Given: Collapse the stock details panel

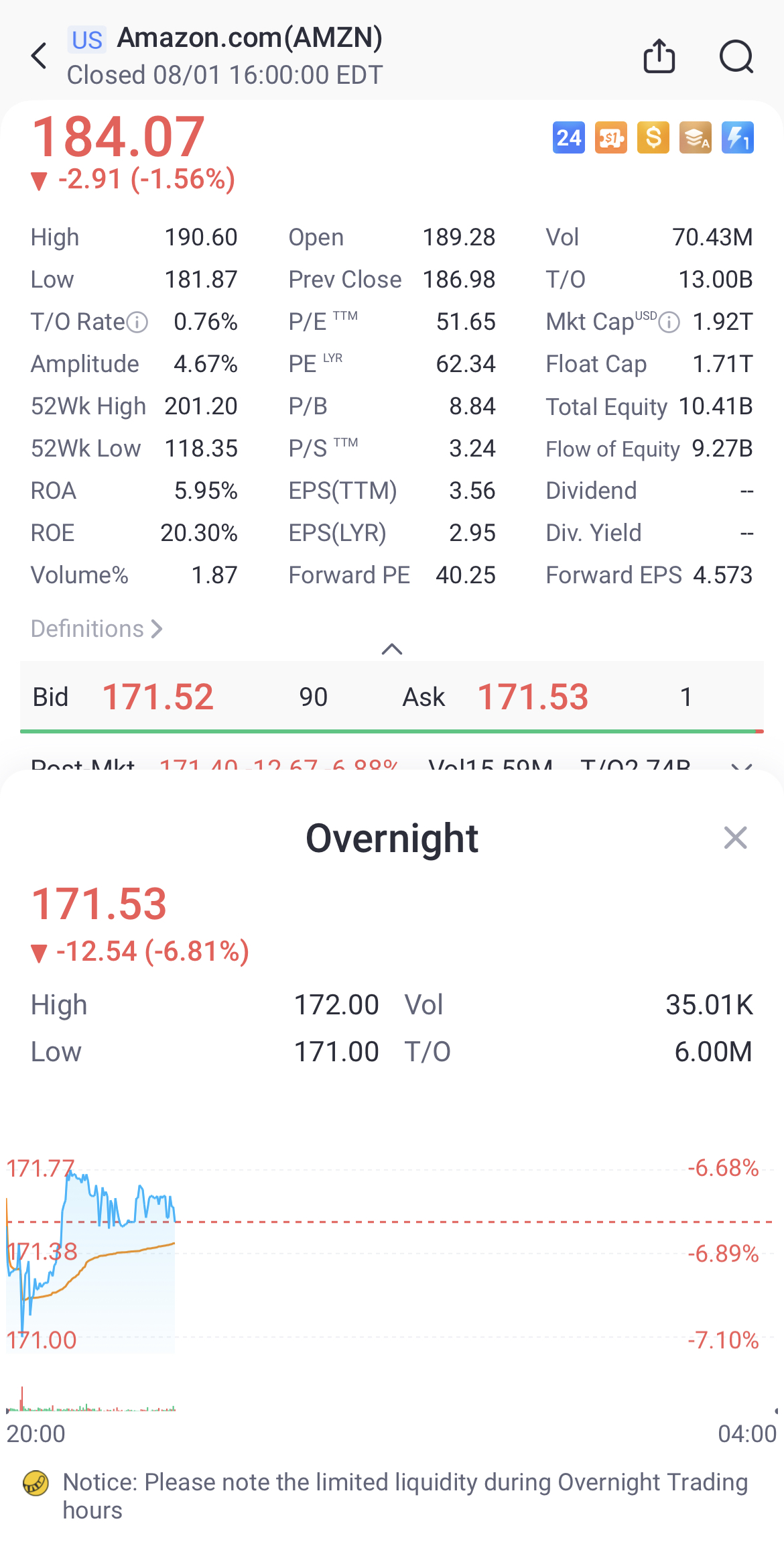Looking at the screenshot, I should click(392, 649).
